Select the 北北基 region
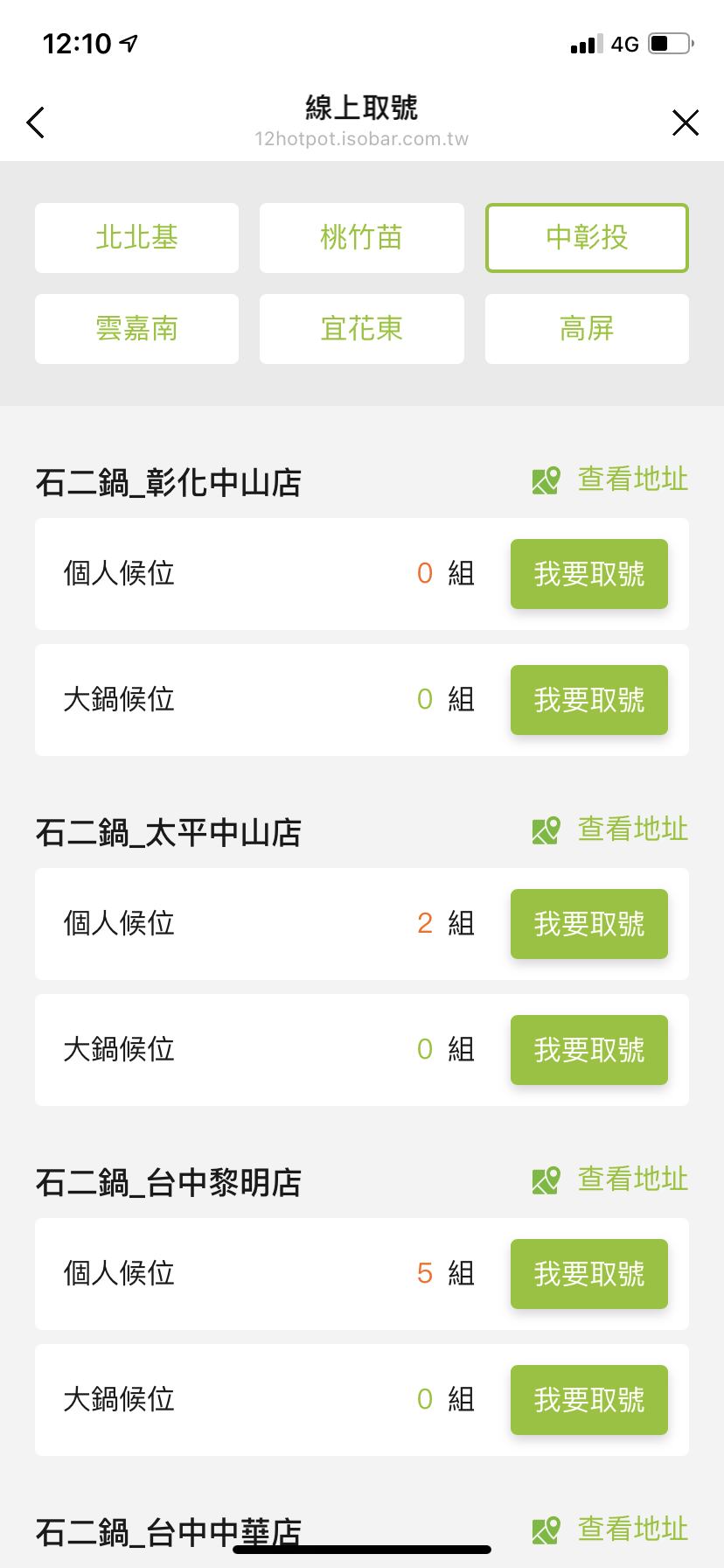Image resolution: width=724 pixels, height=1568 pixels. coord(136,238)
